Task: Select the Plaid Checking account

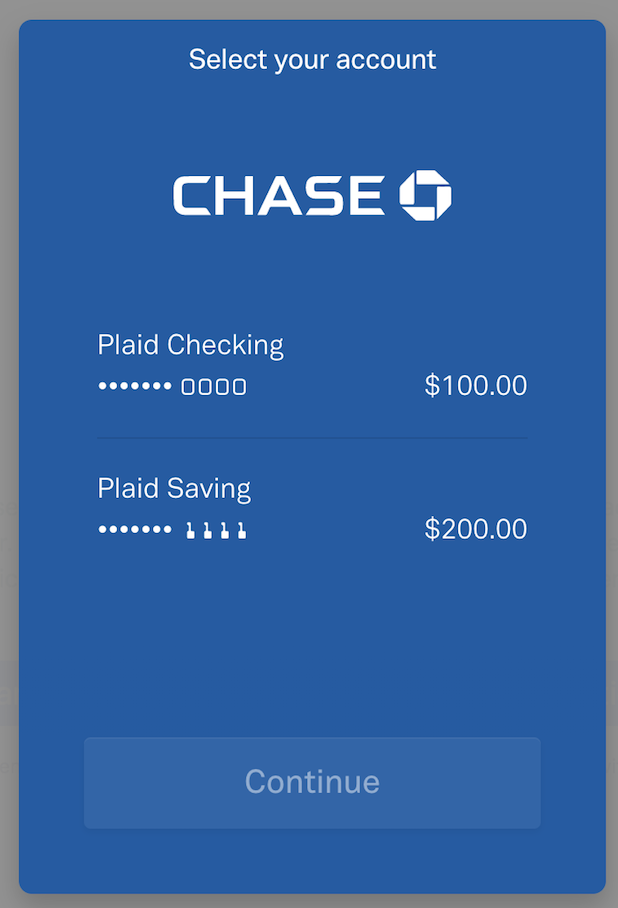Action: pos(311,366)
